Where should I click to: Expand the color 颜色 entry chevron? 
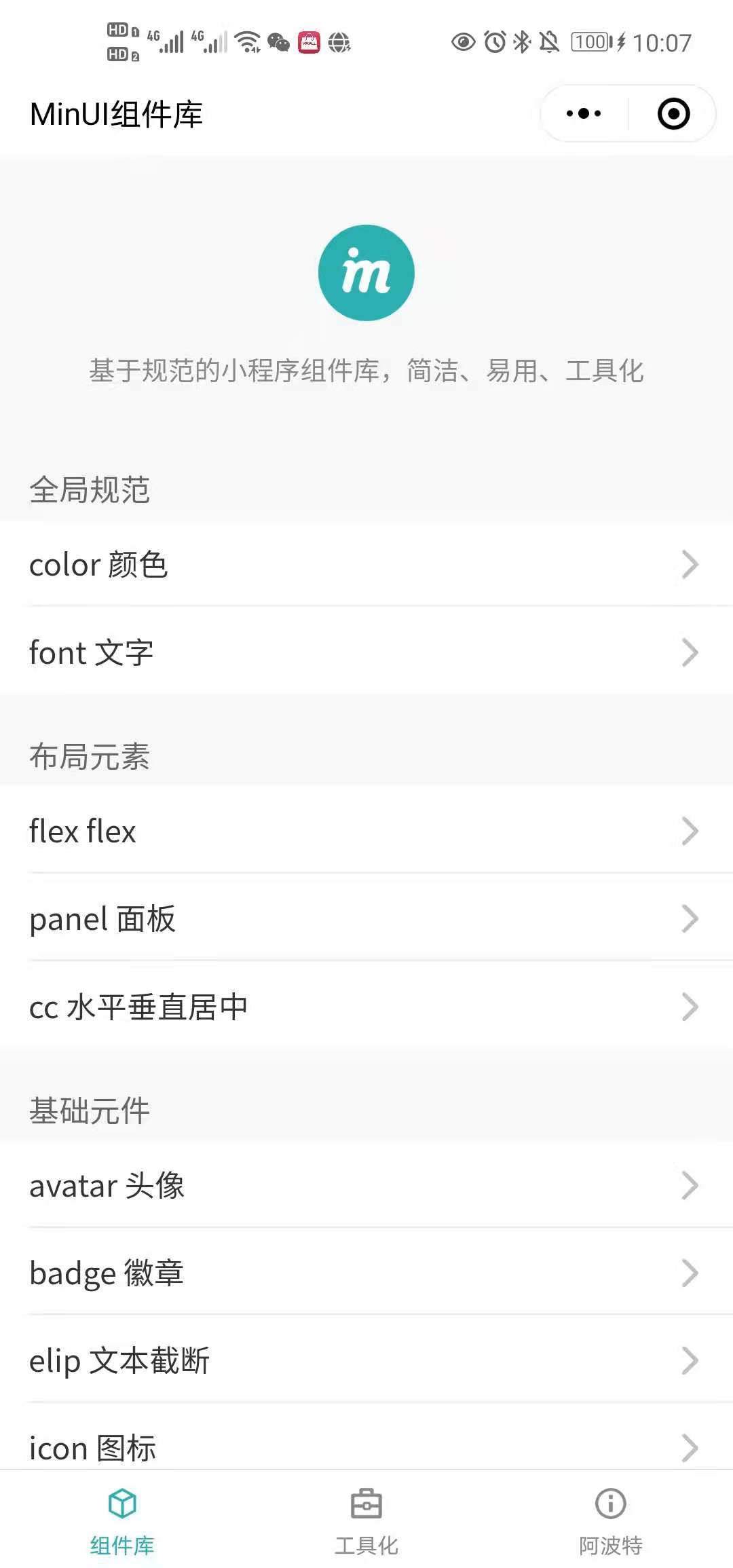tap(690, 564)
